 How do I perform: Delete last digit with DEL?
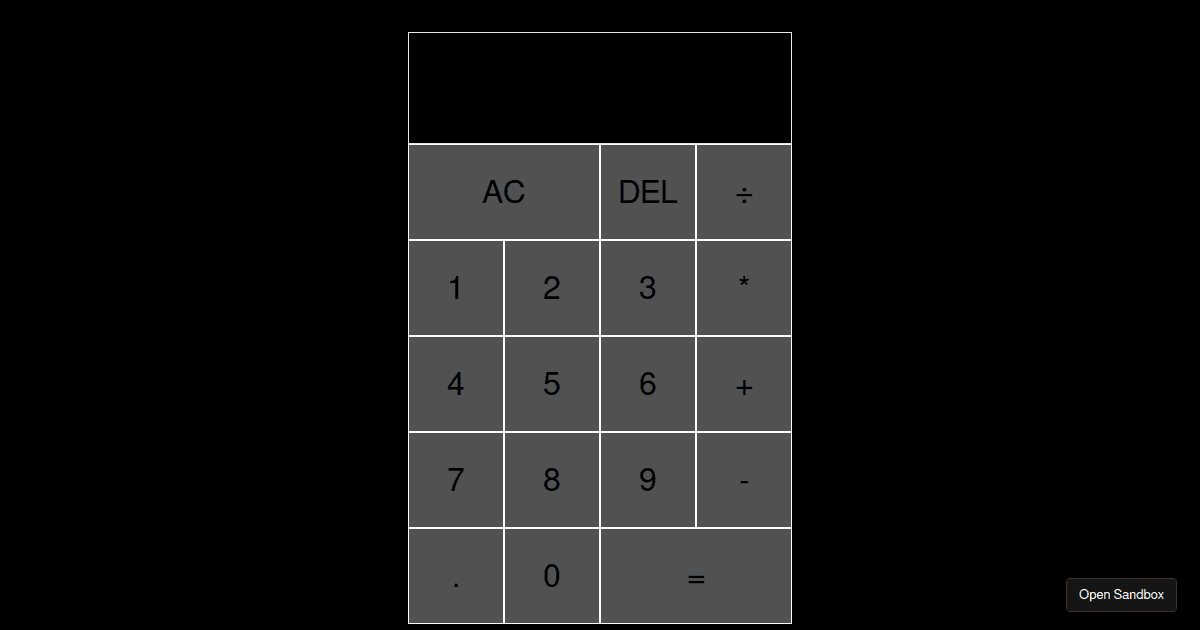pos(648,192)
